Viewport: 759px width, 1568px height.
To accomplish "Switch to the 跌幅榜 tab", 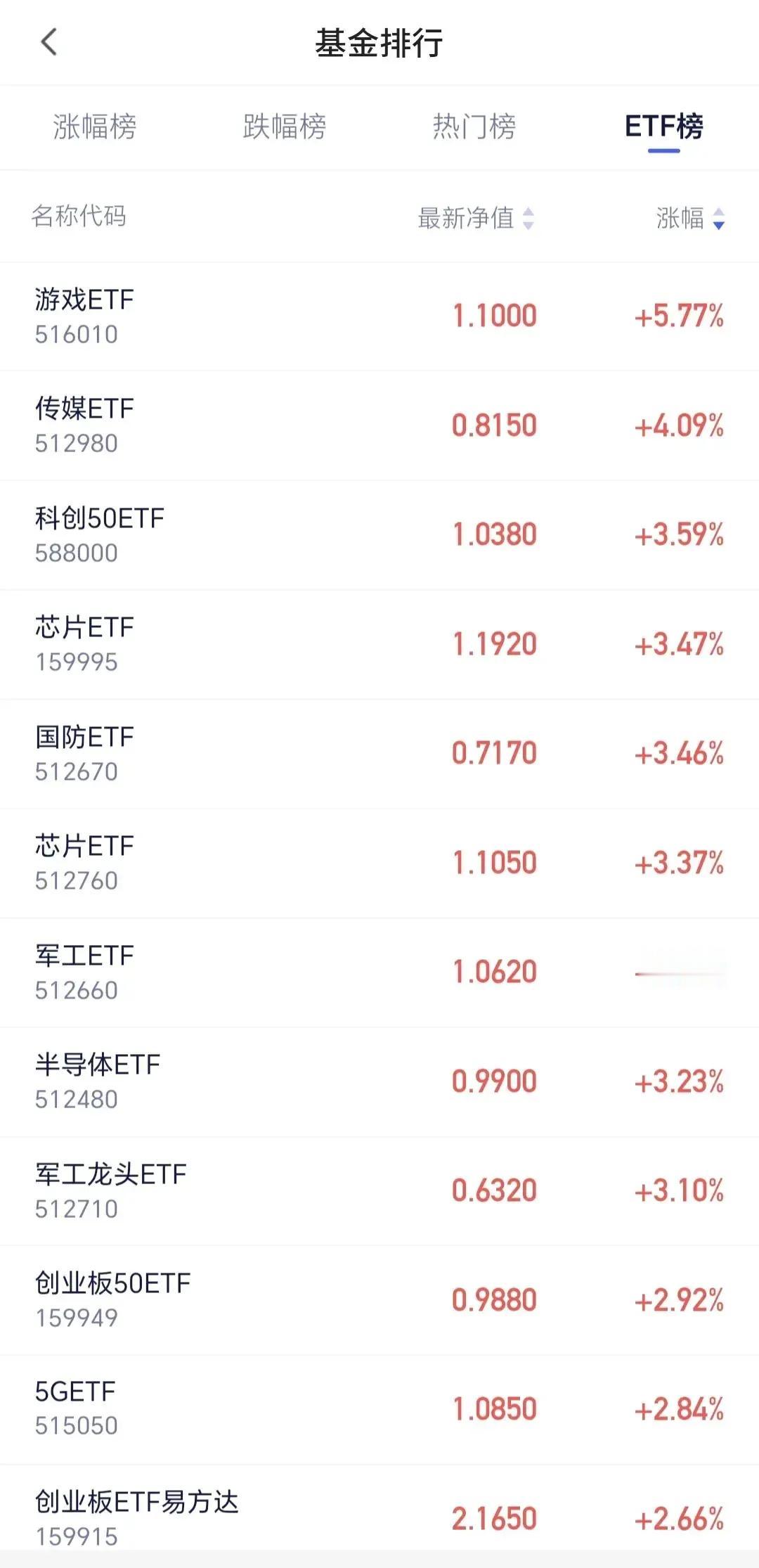I will pyautogui.click(x=285, y=127).
